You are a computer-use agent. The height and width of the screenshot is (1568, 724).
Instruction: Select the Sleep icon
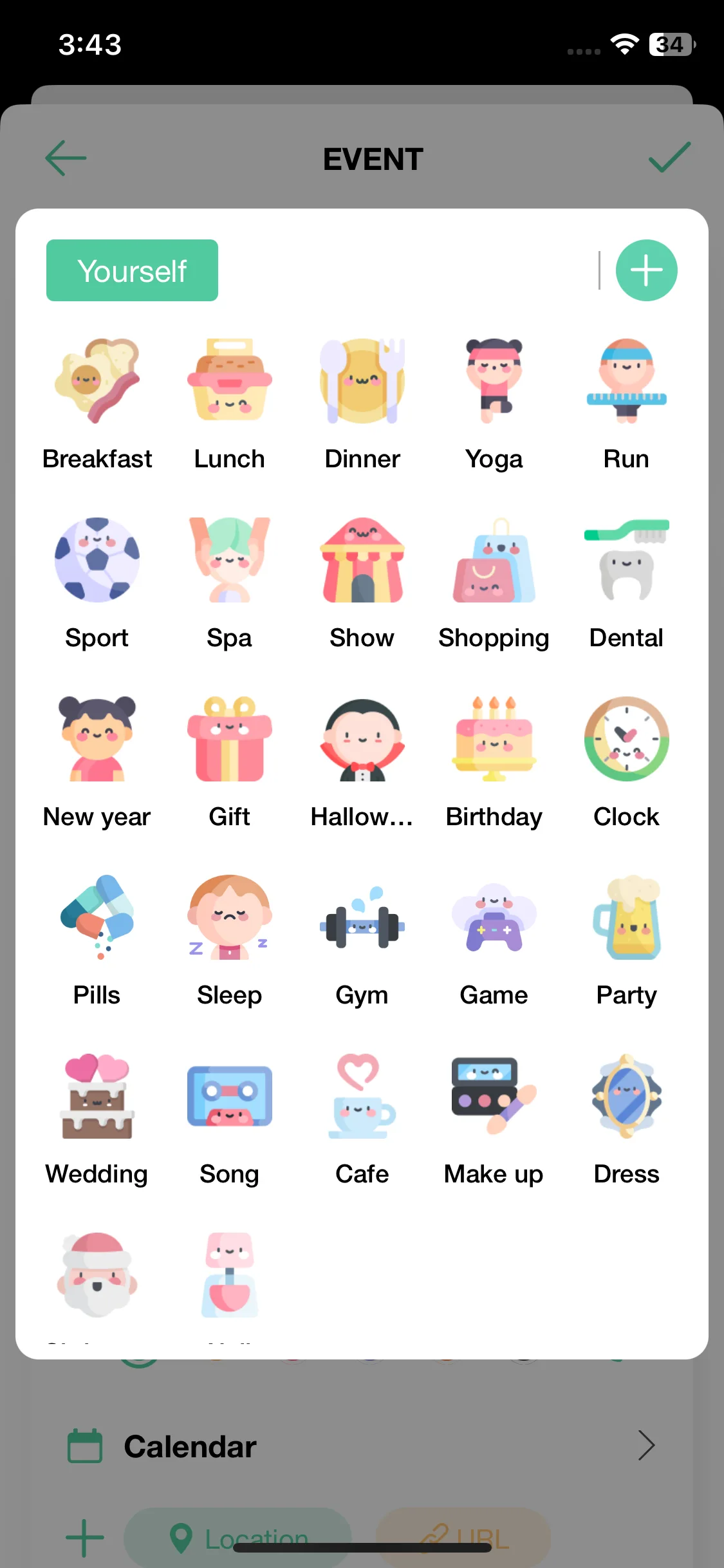coord(230,917)
